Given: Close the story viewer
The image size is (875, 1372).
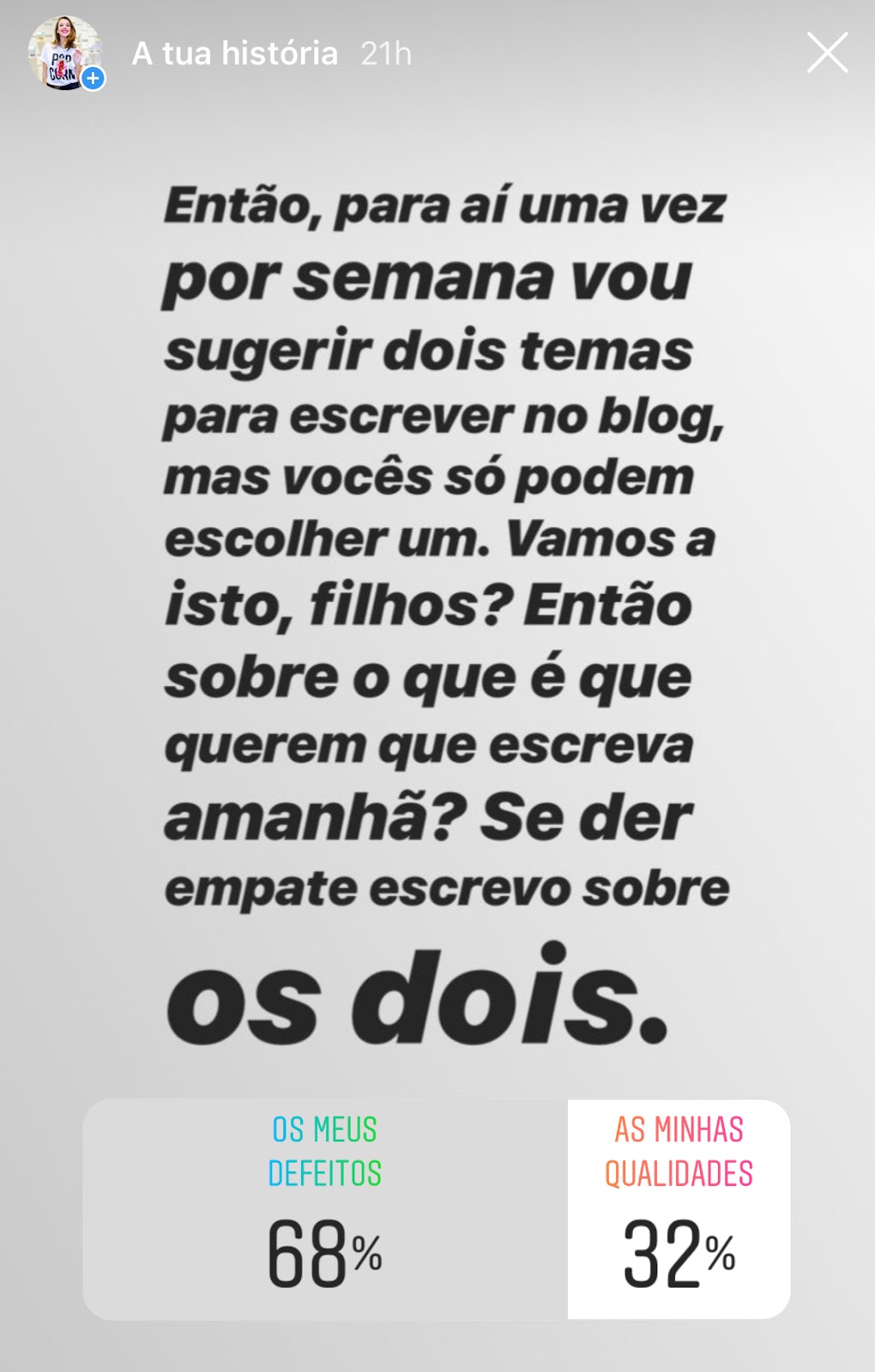Looking at the screenshot, I should [827, 53].
